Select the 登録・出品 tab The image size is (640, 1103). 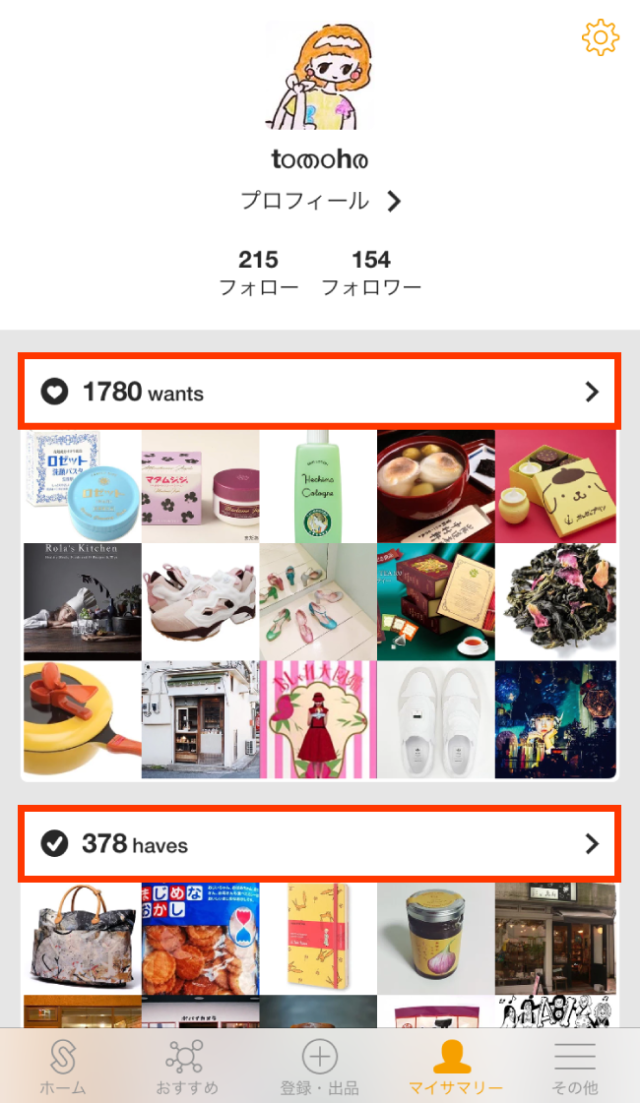[x=319, y=1066]
